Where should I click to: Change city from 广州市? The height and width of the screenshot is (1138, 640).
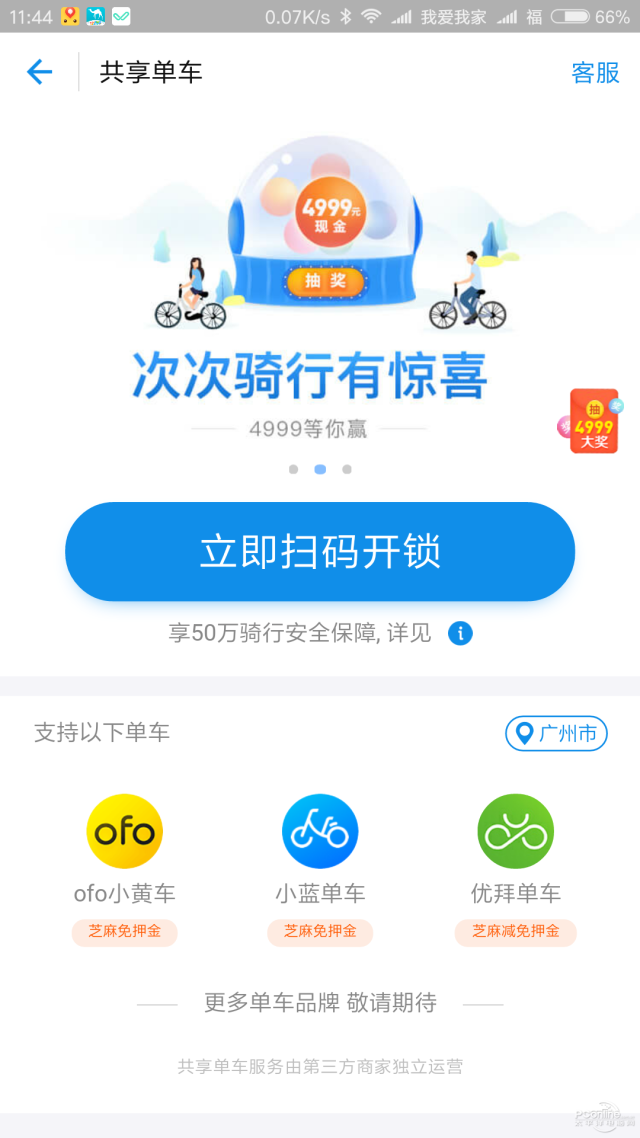(556, 734)
